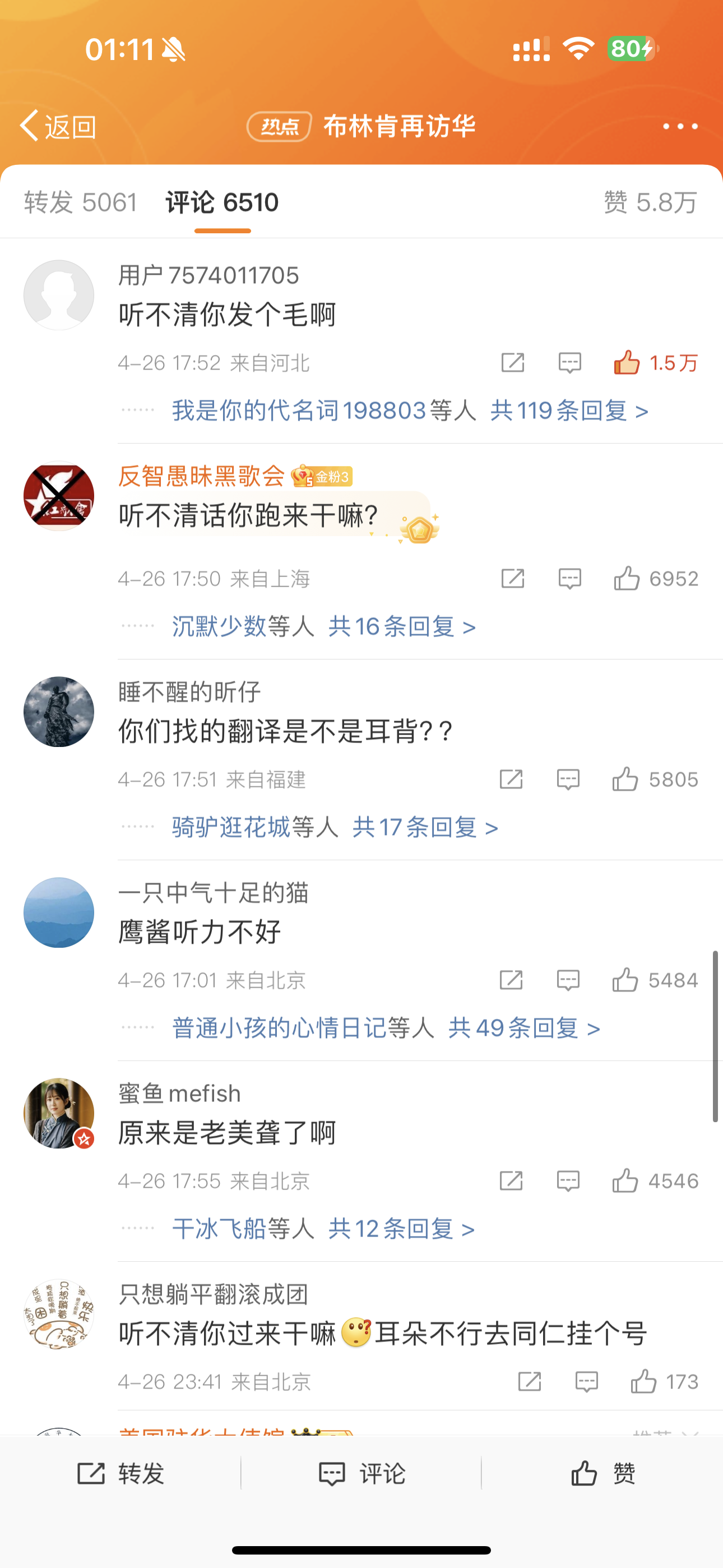
Task: Reply to 反智愚昧黑歌会's comment
Action: pos(569,578)
